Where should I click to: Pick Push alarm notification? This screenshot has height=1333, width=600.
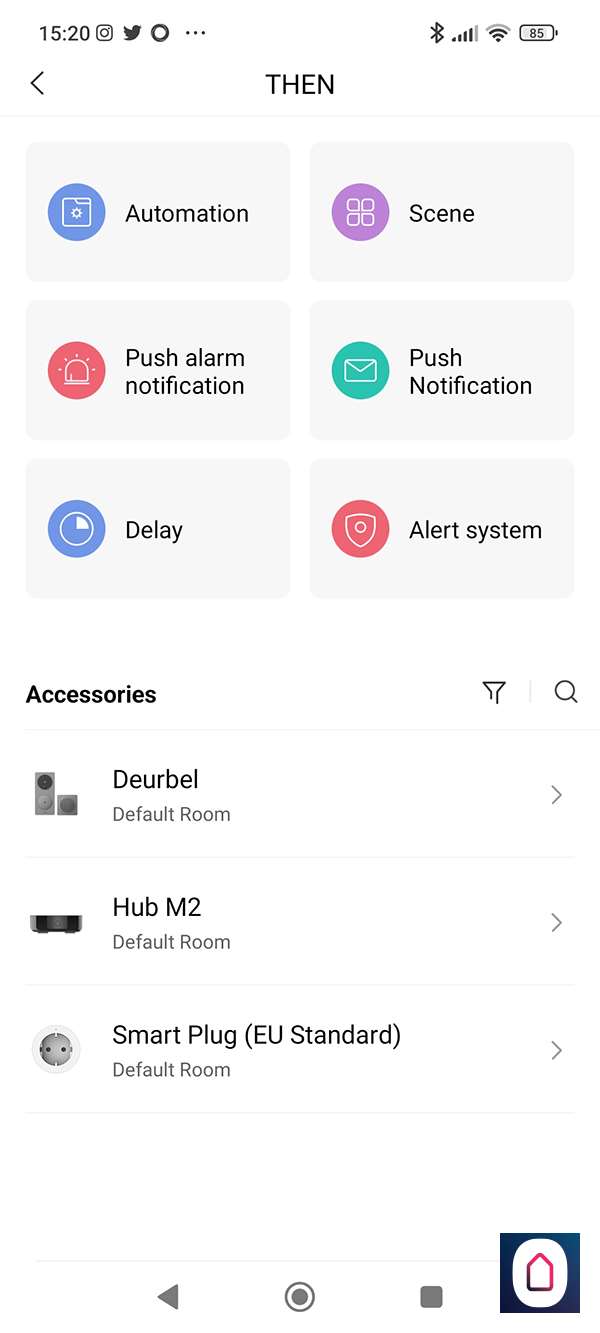(158, 371)
